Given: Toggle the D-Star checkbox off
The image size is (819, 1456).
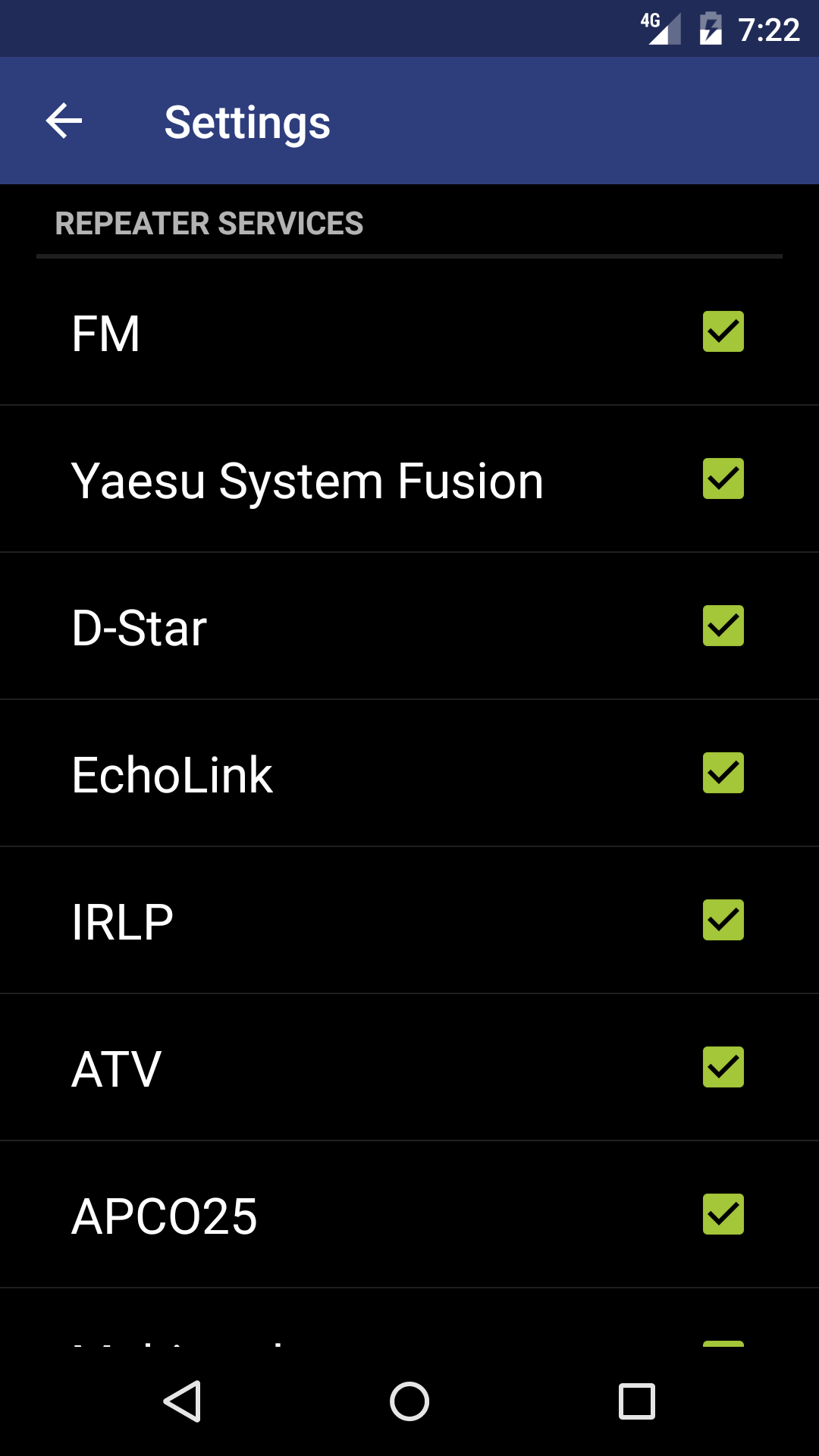Looking at the screenshot, I should point(723,626).
